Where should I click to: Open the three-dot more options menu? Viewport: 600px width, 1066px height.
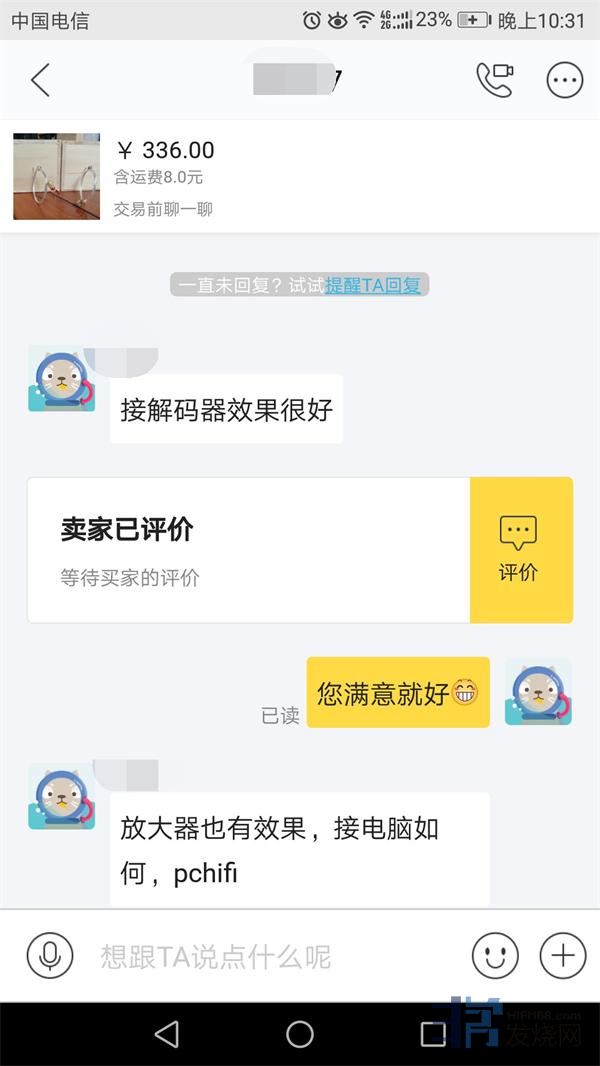[x=564, y=80]
